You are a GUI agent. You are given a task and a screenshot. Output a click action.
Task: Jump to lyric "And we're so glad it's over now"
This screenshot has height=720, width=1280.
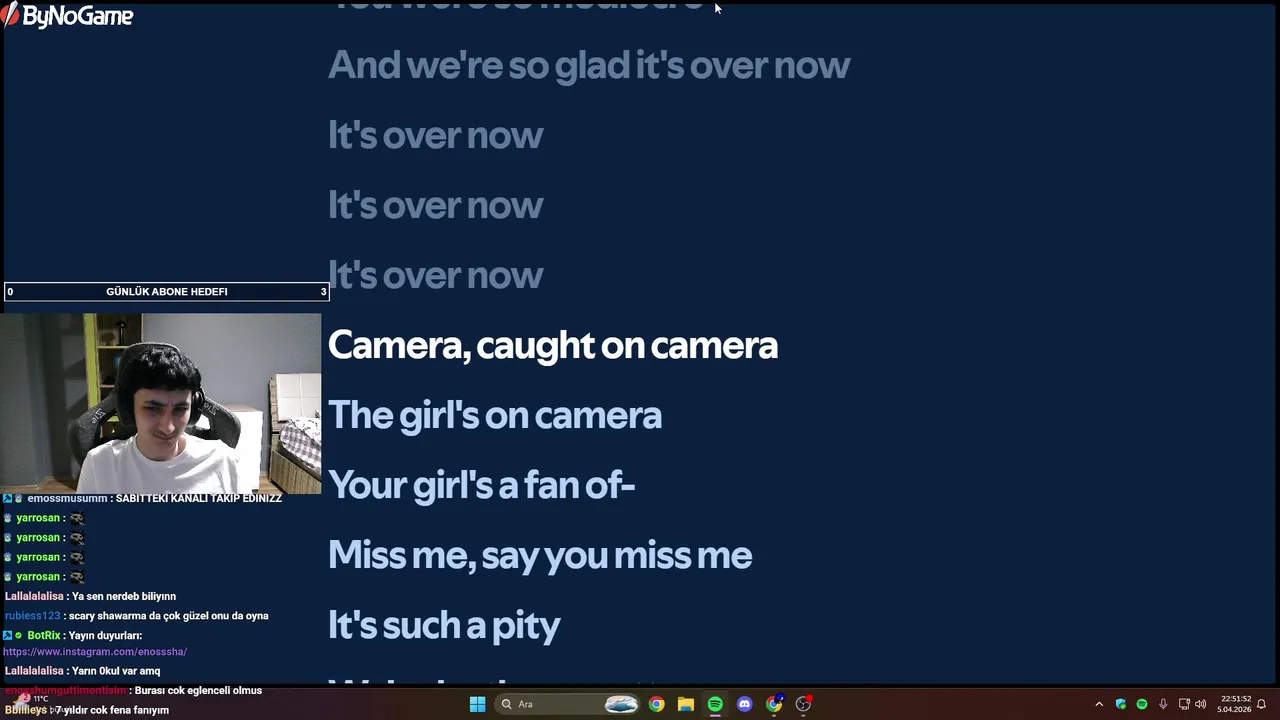[x=588, y=65]
